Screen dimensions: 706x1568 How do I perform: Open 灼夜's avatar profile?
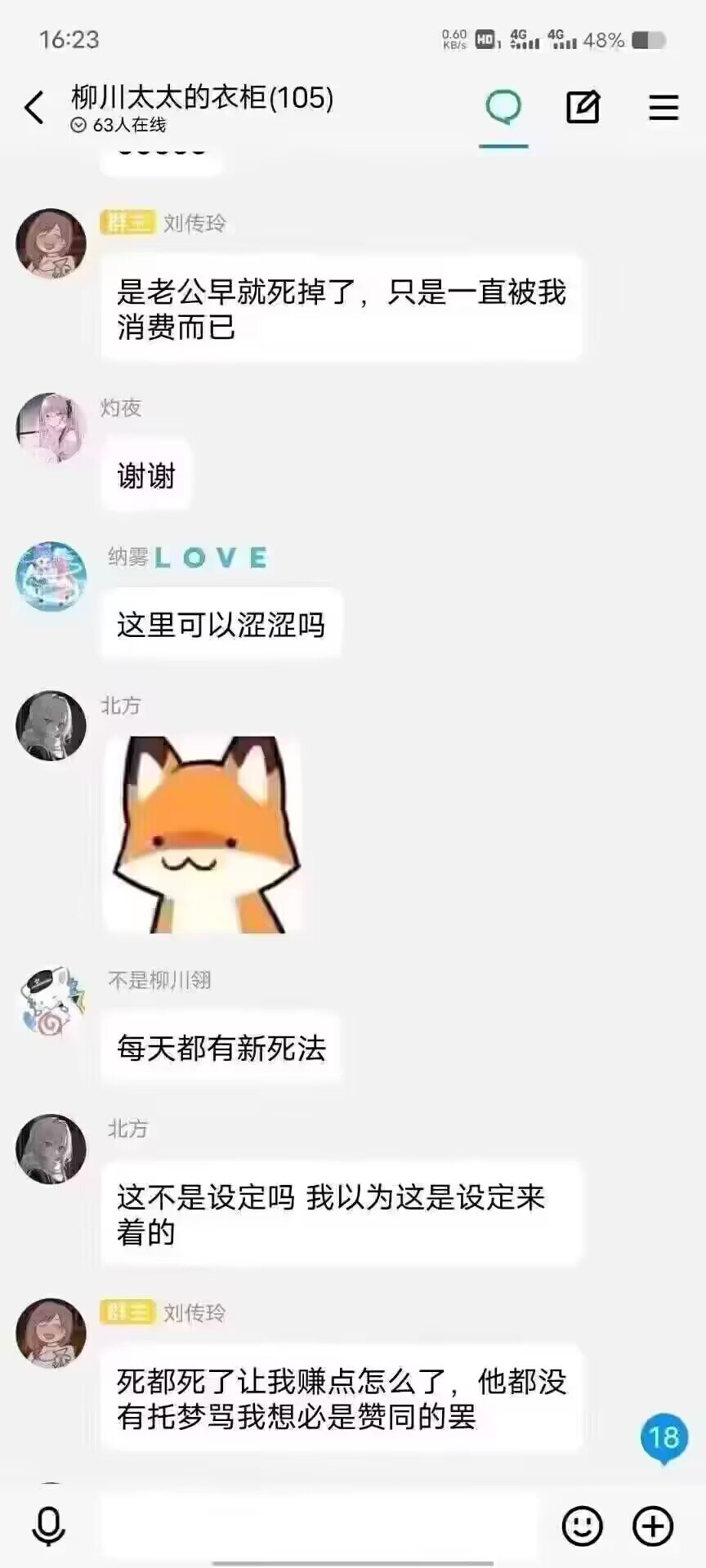(51, 428)
